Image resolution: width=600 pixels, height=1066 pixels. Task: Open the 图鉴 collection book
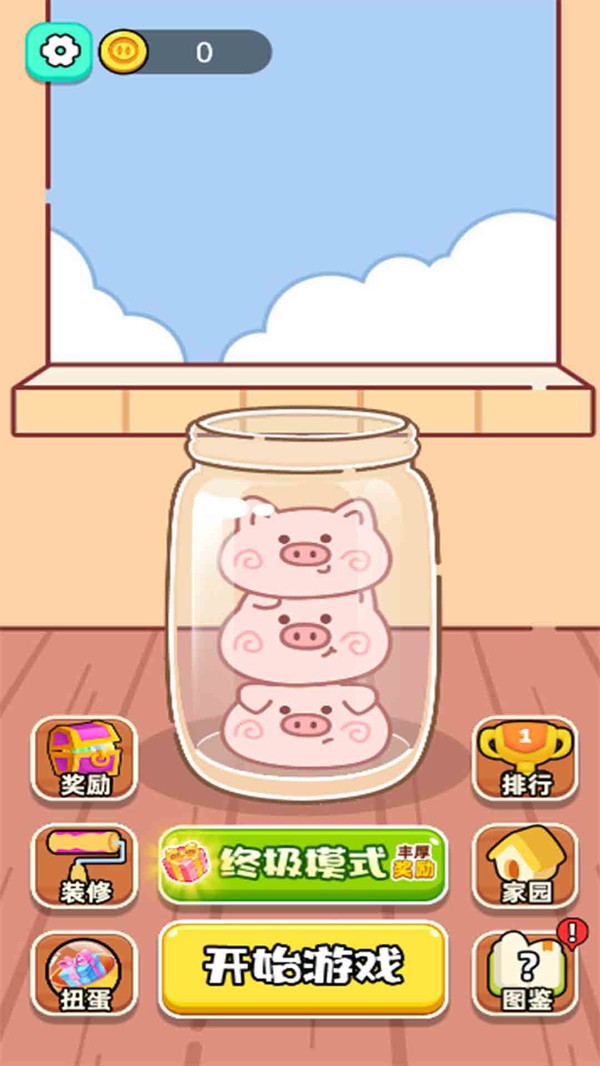click(x=525, y=974)
